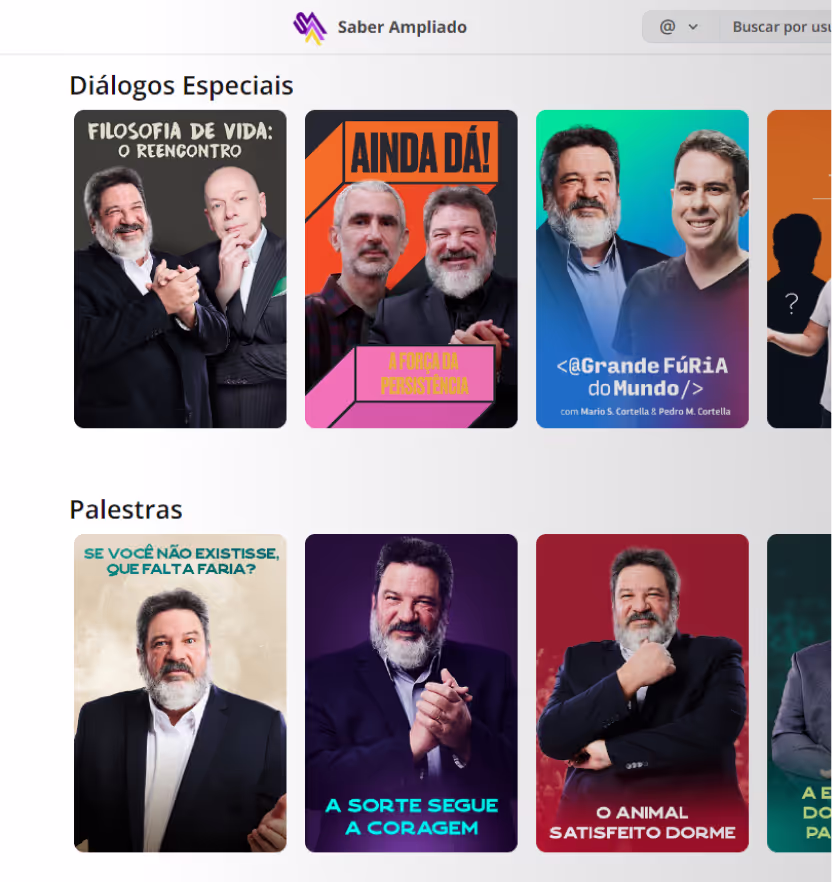Open the partly visible orange dialogue card

click(800, 269)
